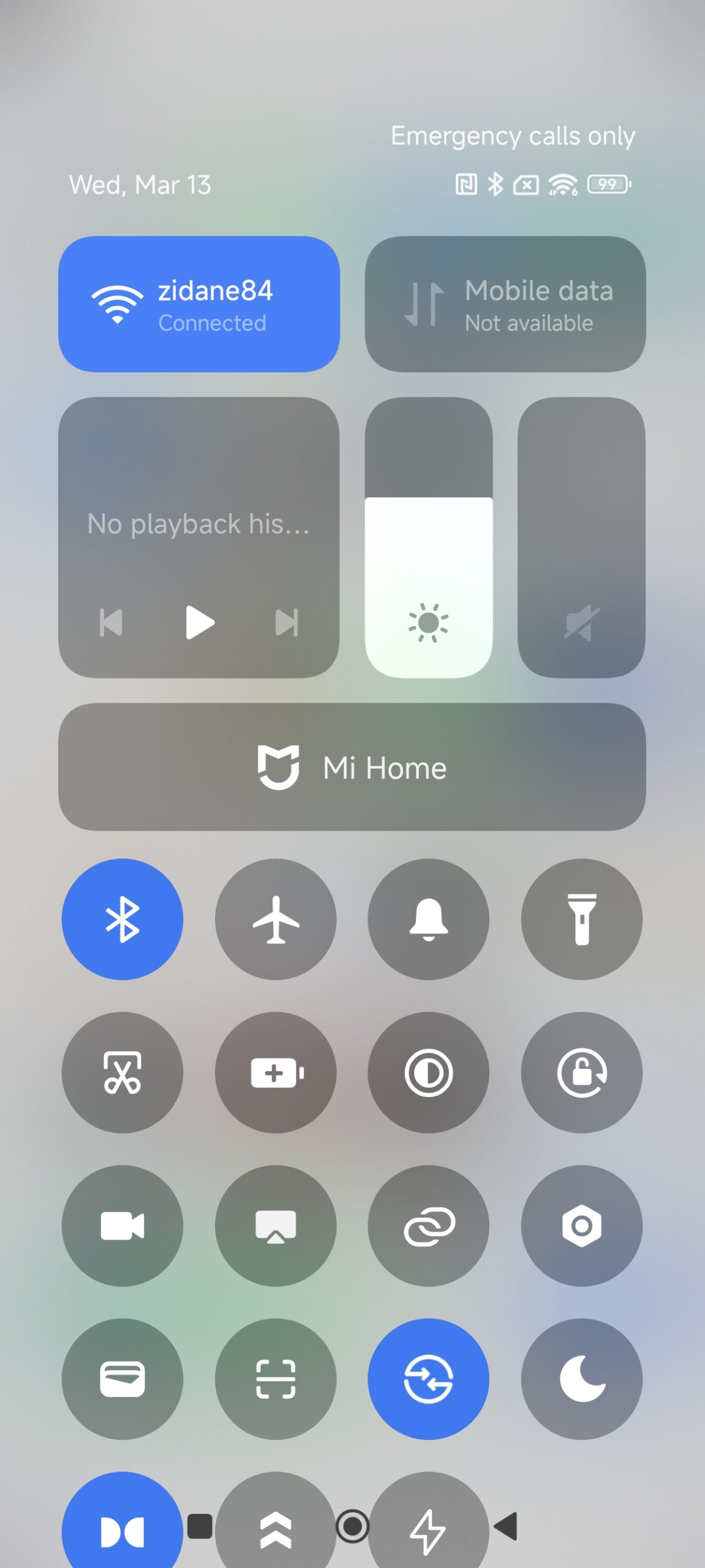Tap the brightness slider
The image size is (705, 1568).
(429, 537)
